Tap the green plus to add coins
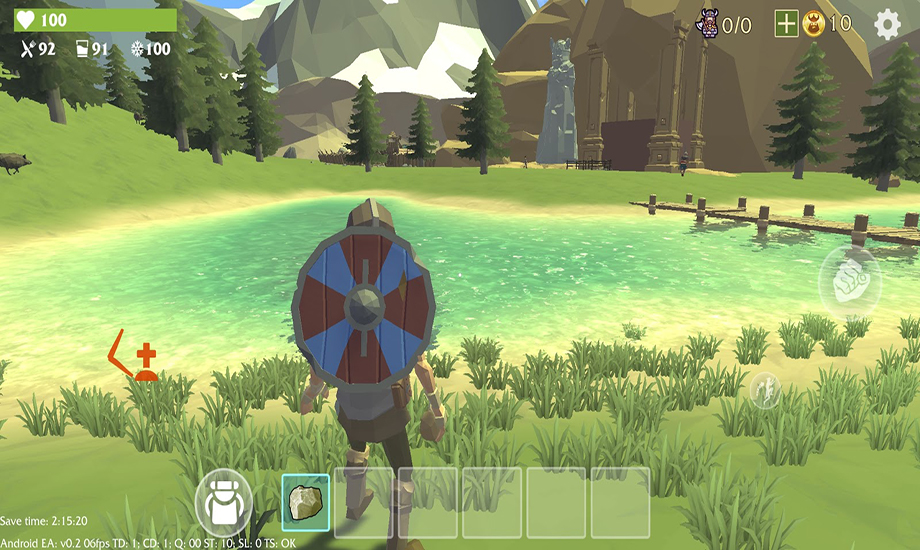Image resolution: width=920 pixels, height=550 pixels. [x=786, y=24]
